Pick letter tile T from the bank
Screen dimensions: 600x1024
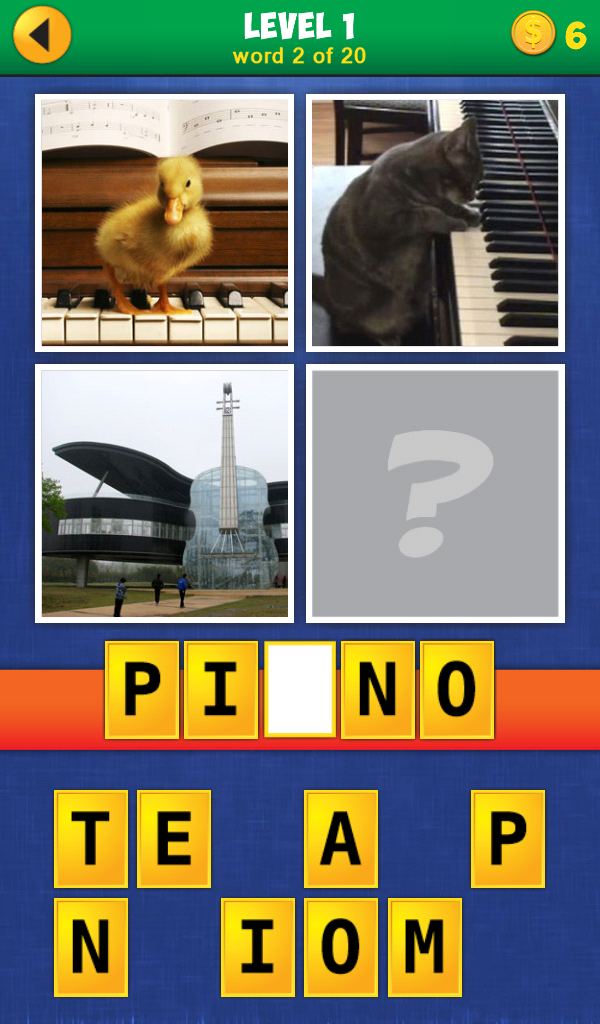click(91, 839)
